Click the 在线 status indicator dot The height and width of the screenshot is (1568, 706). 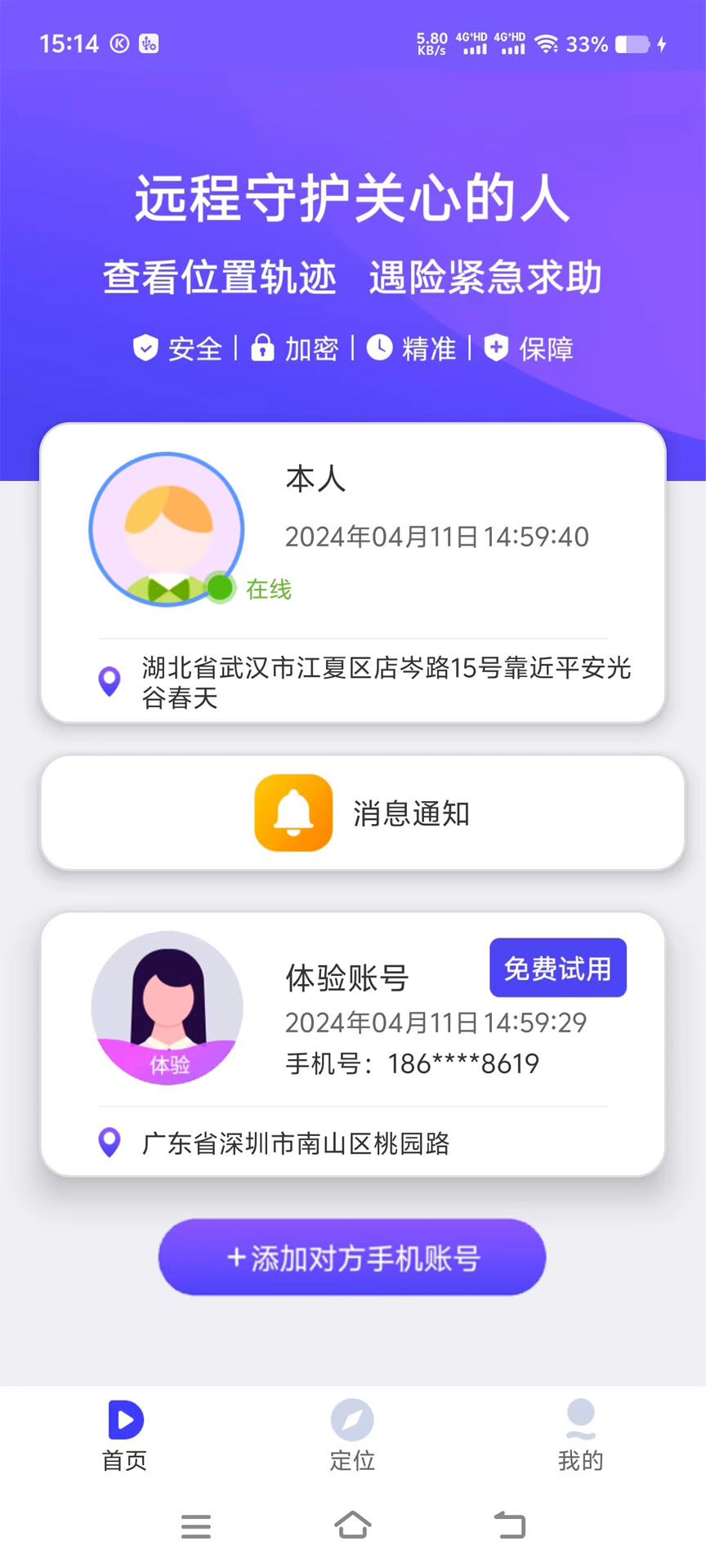(219, 586)
